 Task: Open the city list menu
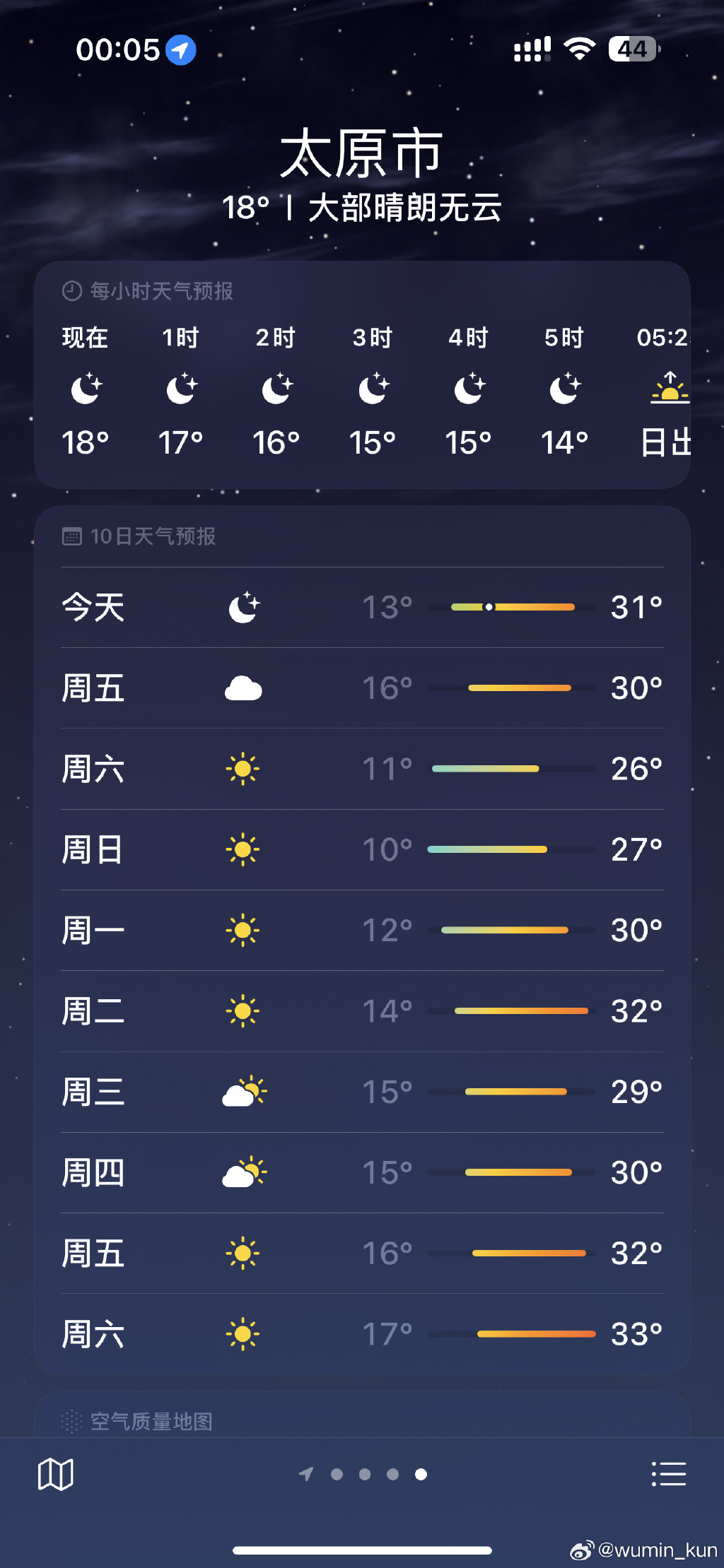point(668,1474)
